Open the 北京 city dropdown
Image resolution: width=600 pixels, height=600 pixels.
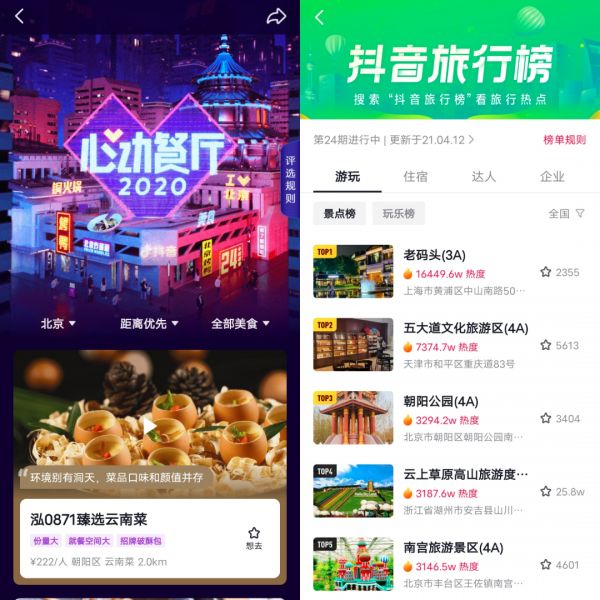coord(57,324)
